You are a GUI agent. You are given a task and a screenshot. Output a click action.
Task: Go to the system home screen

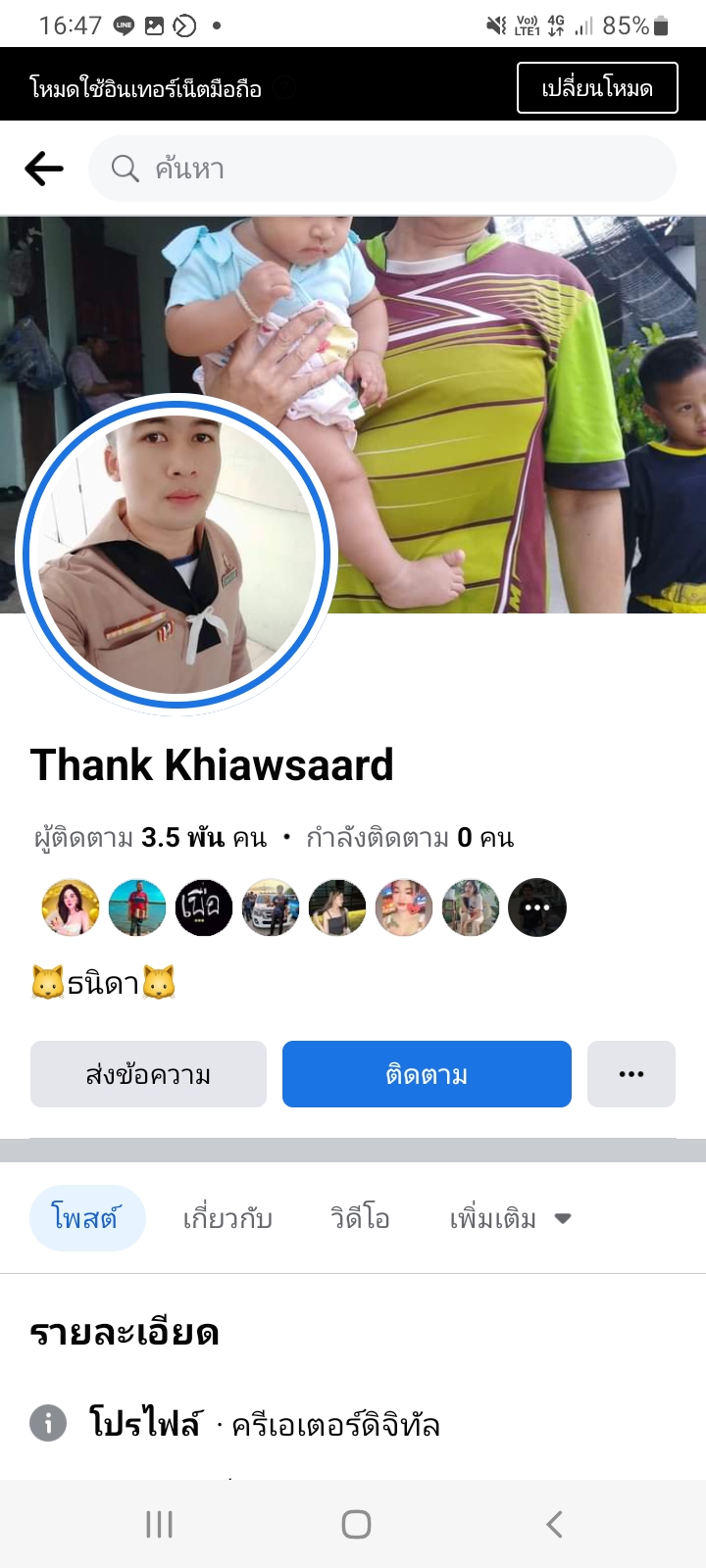(356, 1524)
